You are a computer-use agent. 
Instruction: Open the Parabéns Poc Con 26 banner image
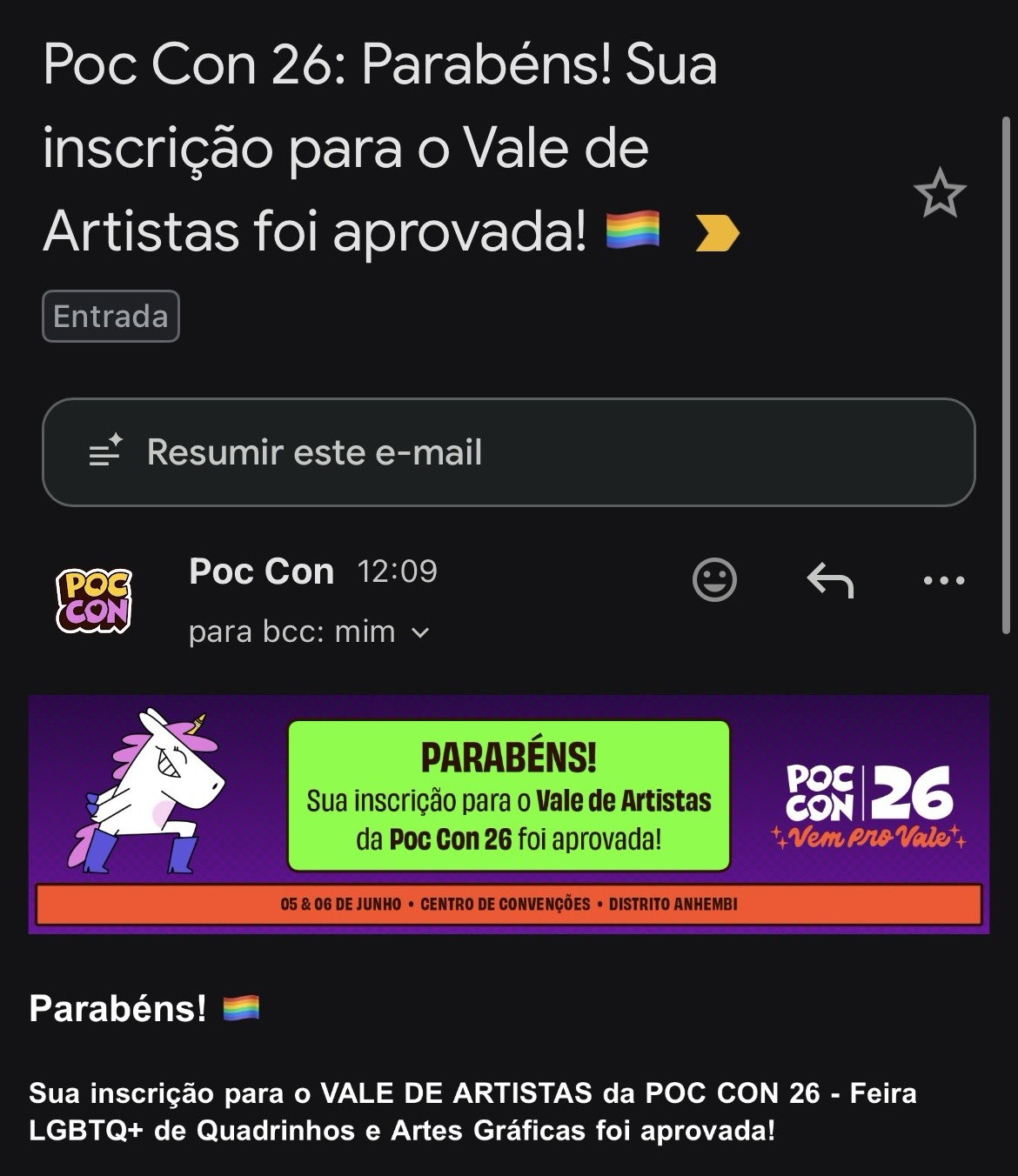[508, 814]
